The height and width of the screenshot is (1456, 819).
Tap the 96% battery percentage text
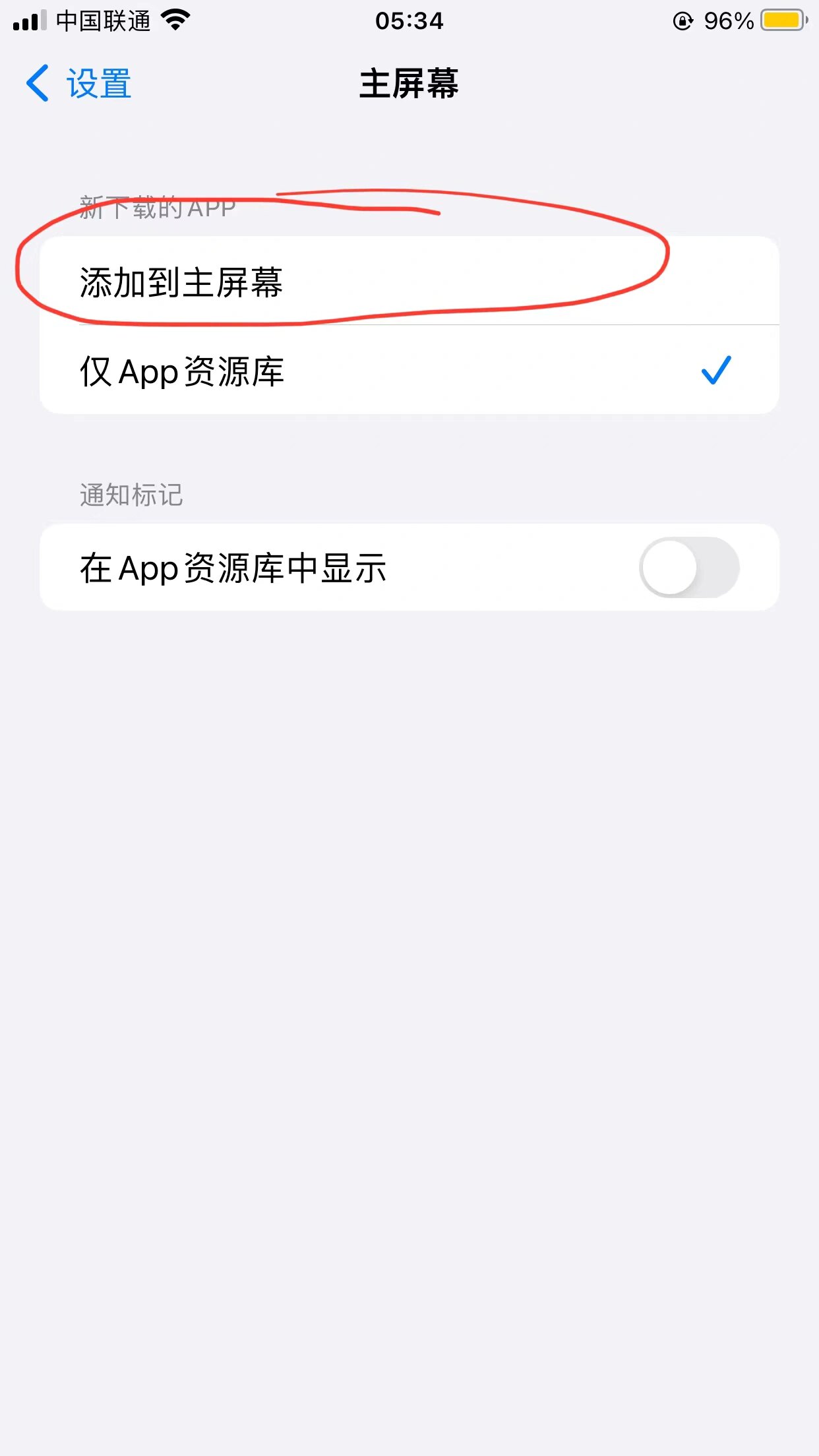(x=729, y=21)
